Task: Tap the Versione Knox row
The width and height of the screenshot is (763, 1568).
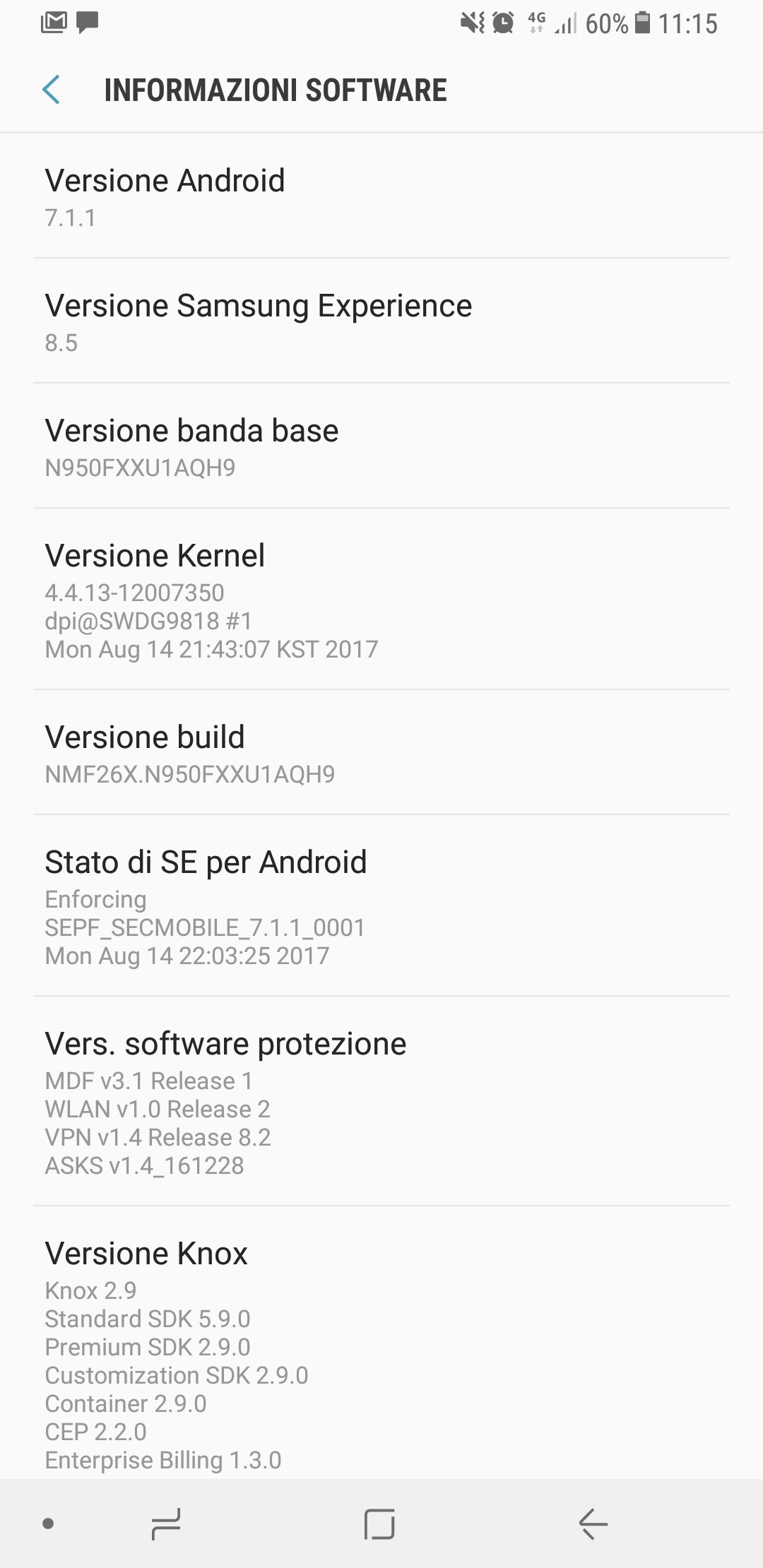Action: 381,1343
